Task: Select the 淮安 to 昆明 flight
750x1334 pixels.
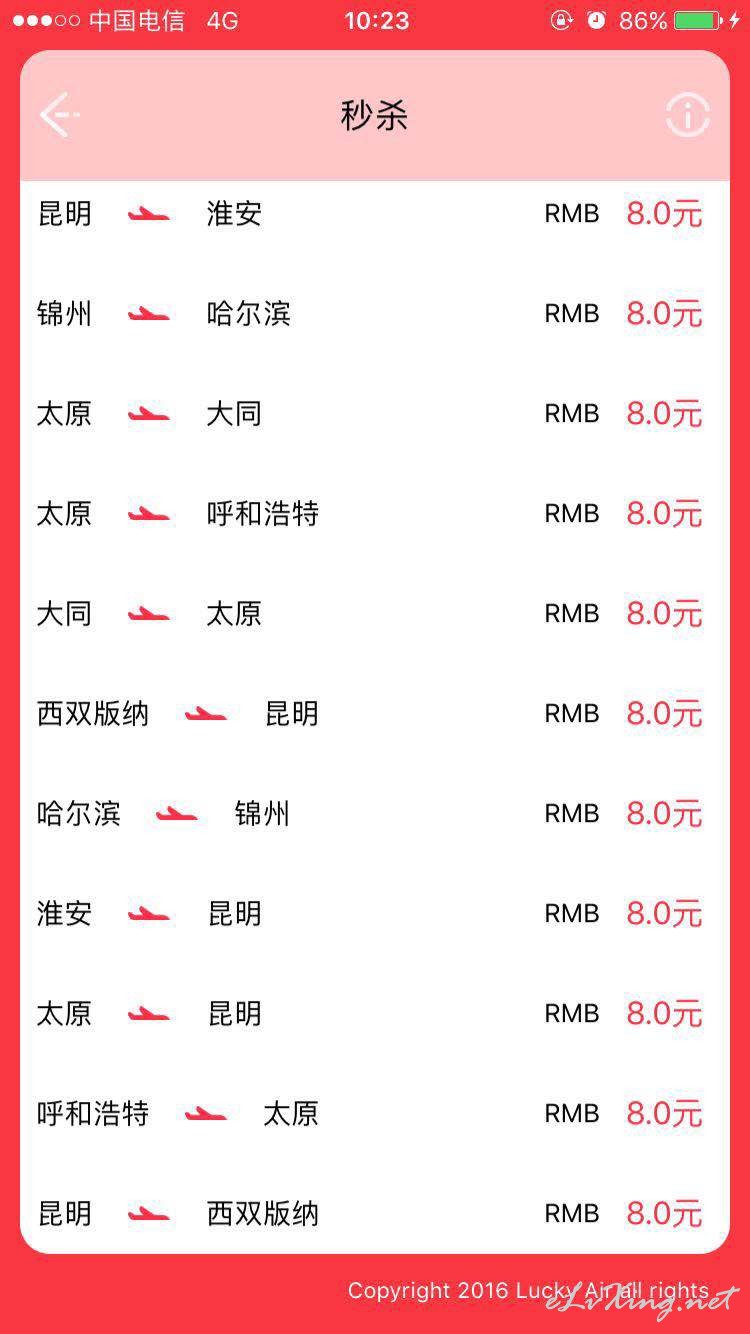Action: (375, 914)
